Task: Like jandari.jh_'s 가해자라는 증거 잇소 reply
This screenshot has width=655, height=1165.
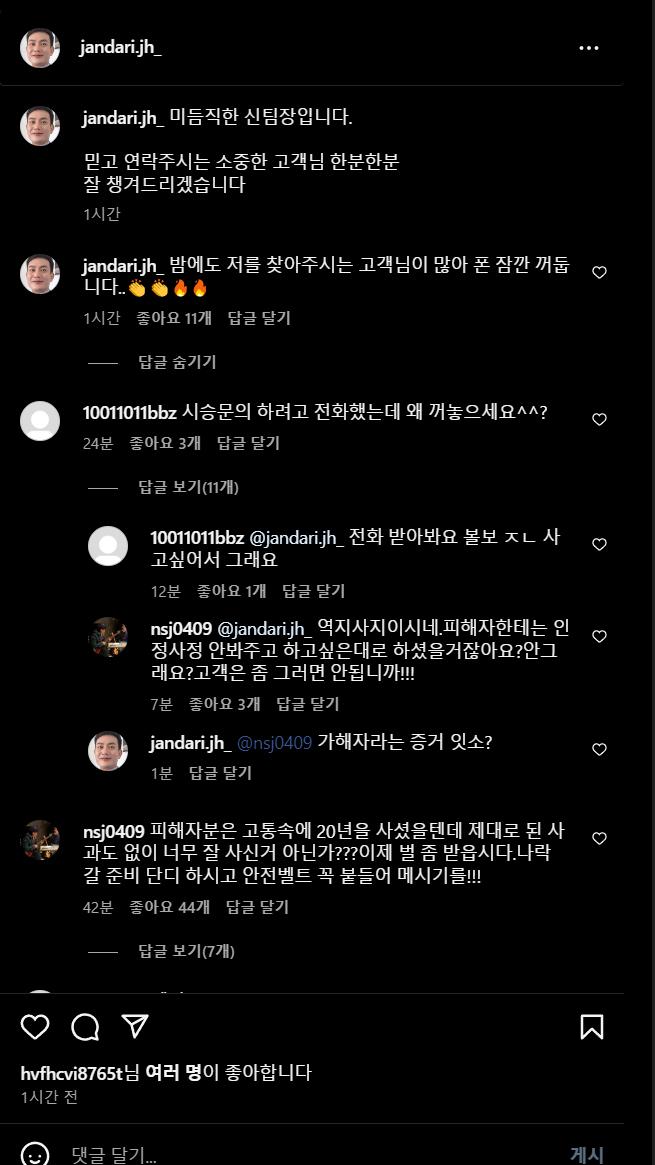Action: (600, 749)
